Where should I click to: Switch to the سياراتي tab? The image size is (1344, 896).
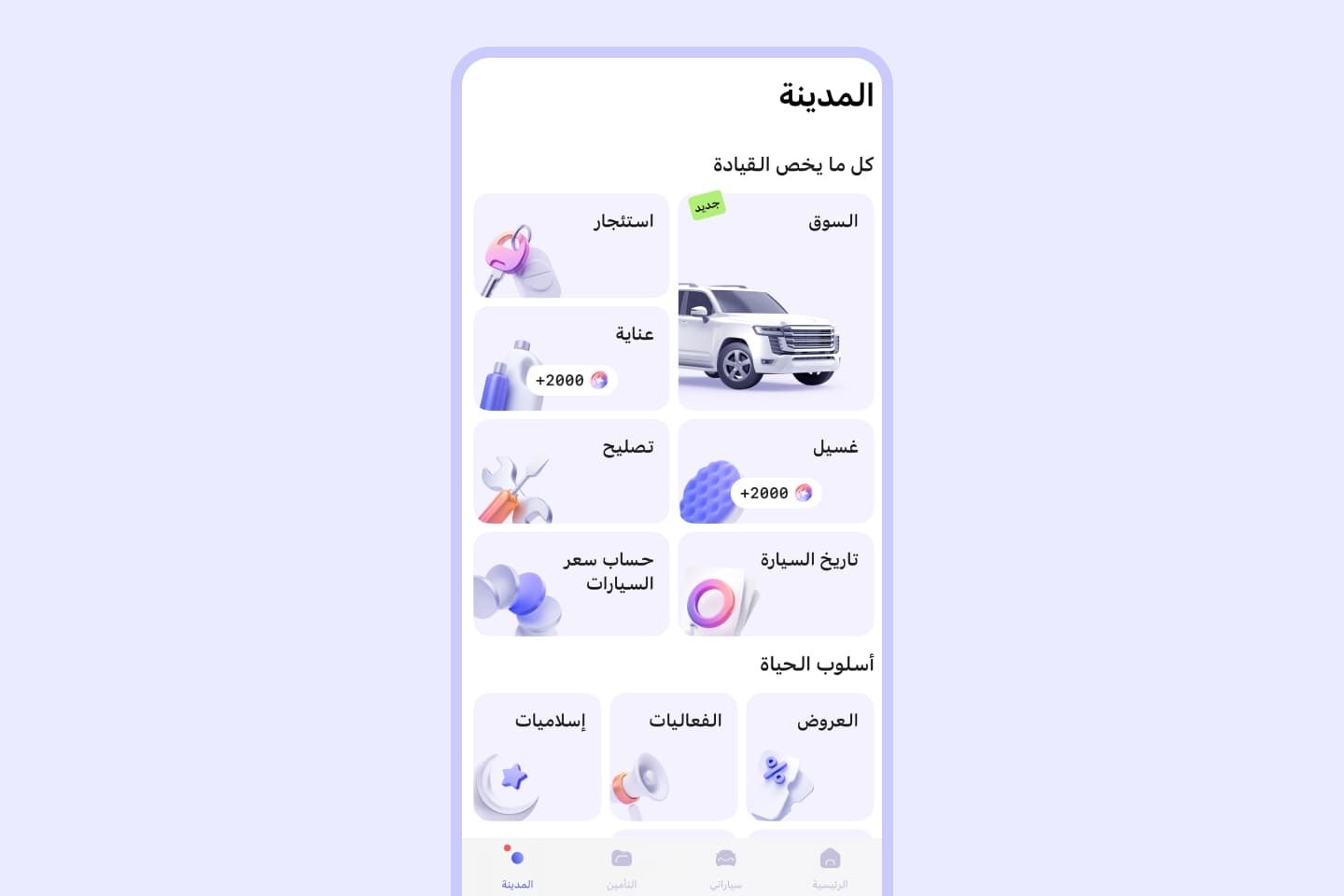725,868
